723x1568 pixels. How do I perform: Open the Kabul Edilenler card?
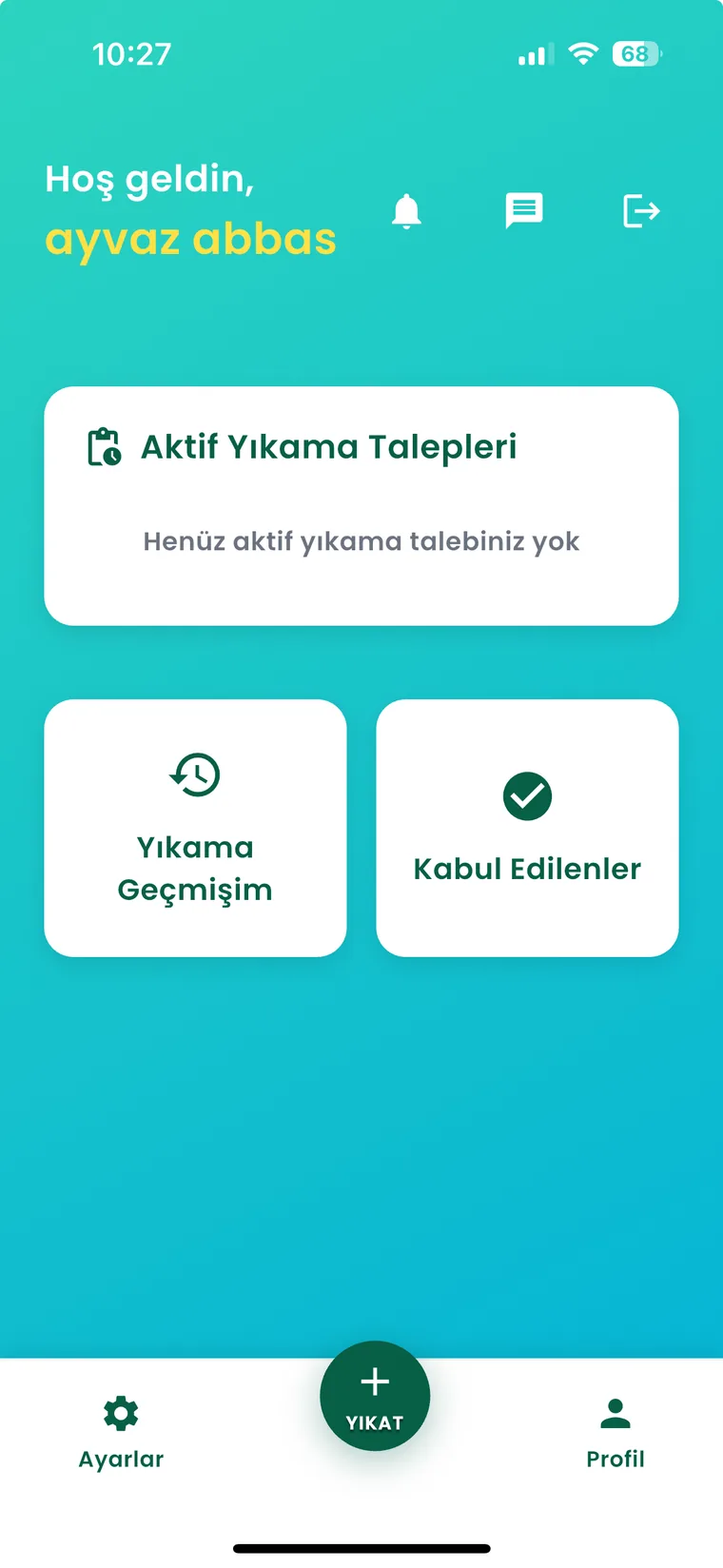[527, 828]
